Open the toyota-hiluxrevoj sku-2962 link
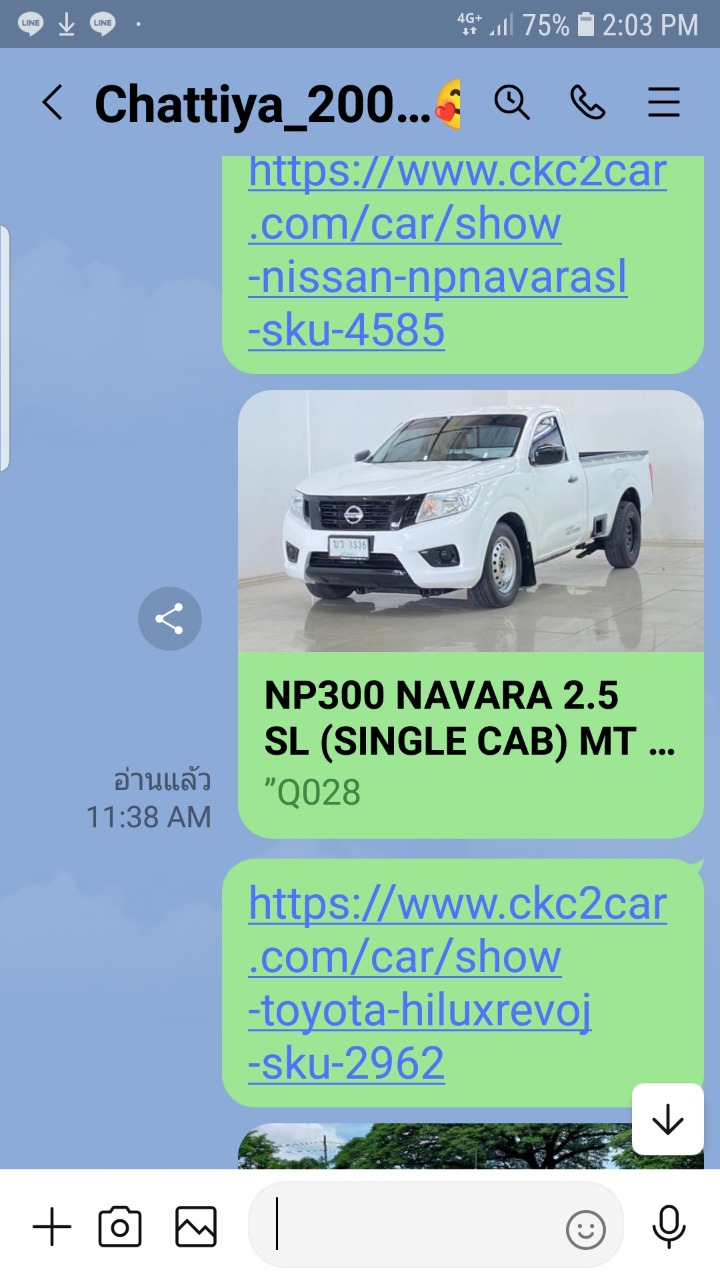Viewport: 720px width, 1280px height. tap(457, 983)
